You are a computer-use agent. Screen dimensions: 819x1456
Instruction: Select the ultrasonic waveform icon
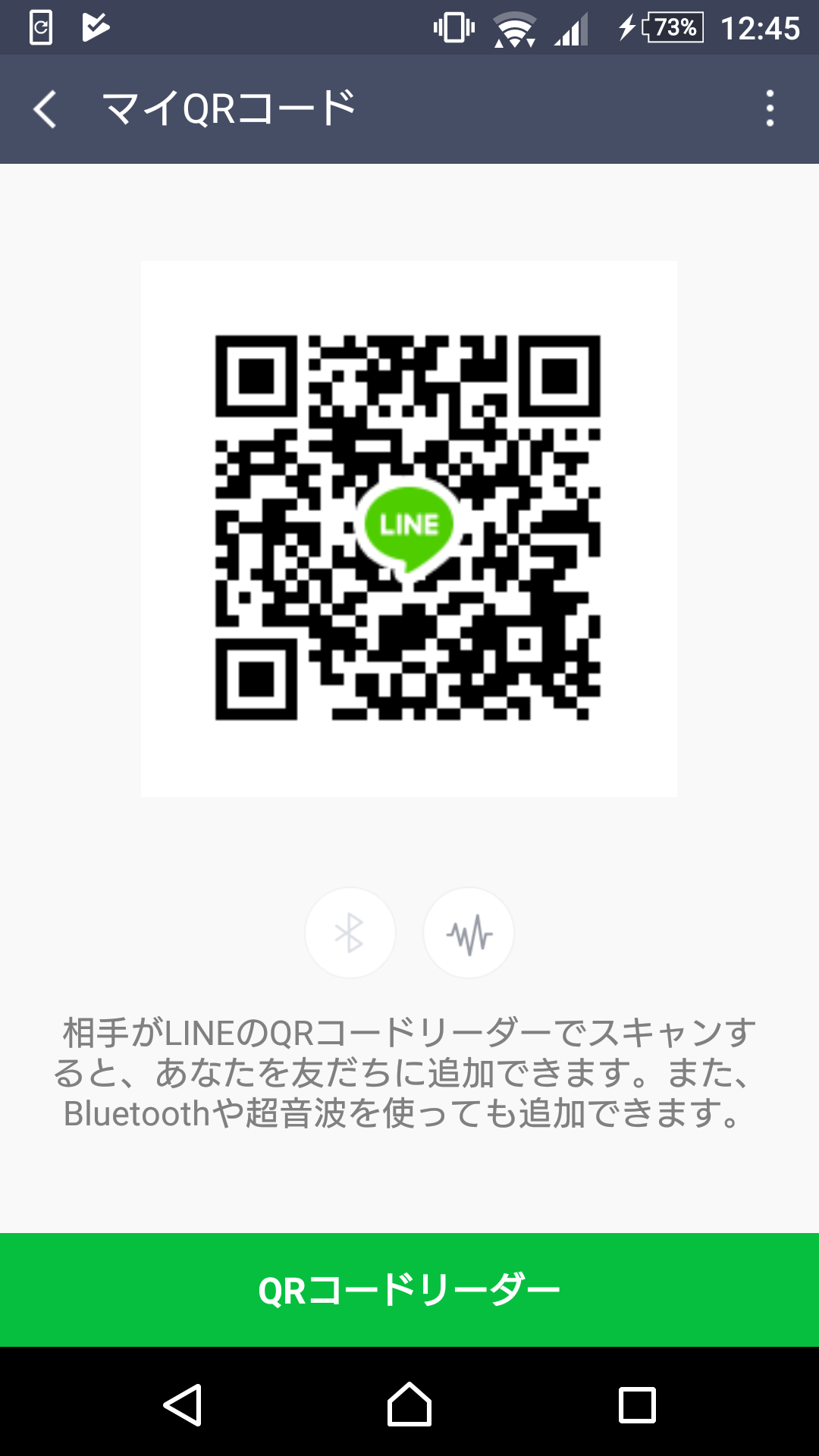pos(469,933)
